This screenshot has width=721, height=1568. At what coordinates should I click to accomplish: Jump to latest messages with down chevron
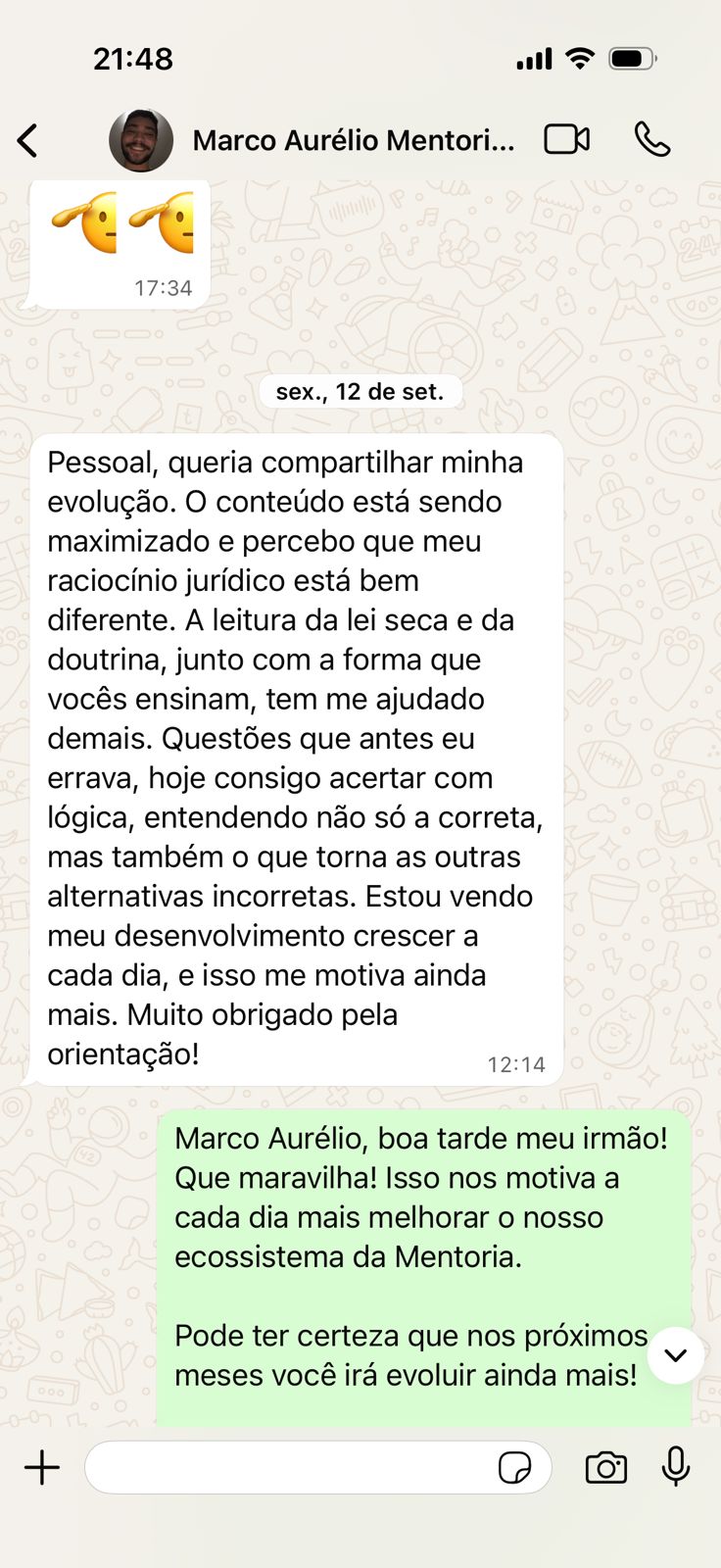tap(676, 1355)
